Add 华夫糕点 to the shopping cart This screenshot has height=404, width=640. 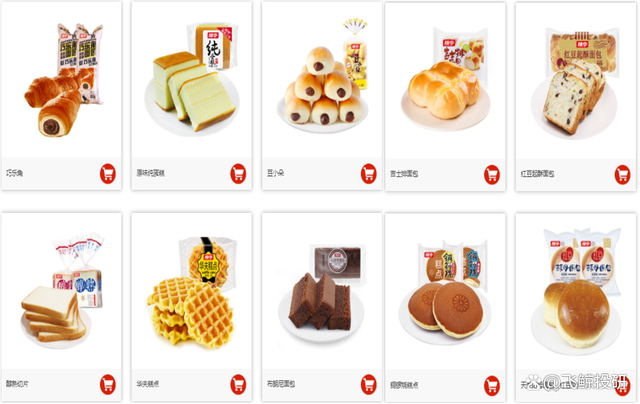[x=238, y=384]
